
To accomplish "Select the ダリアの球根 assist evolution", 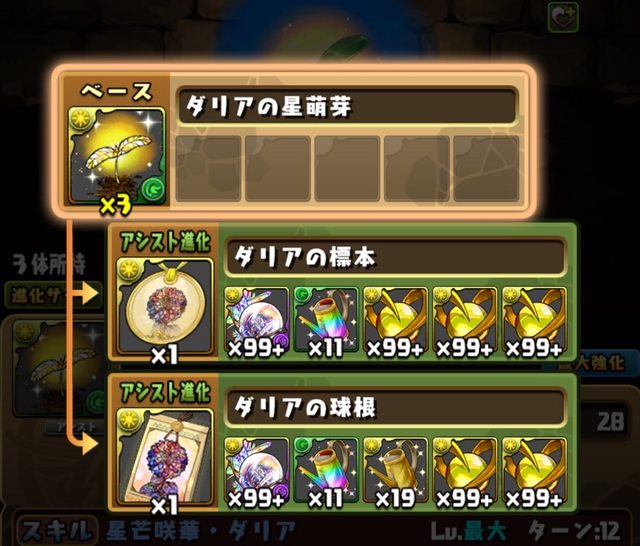I will pyautogui.click(x=395, y=408).
